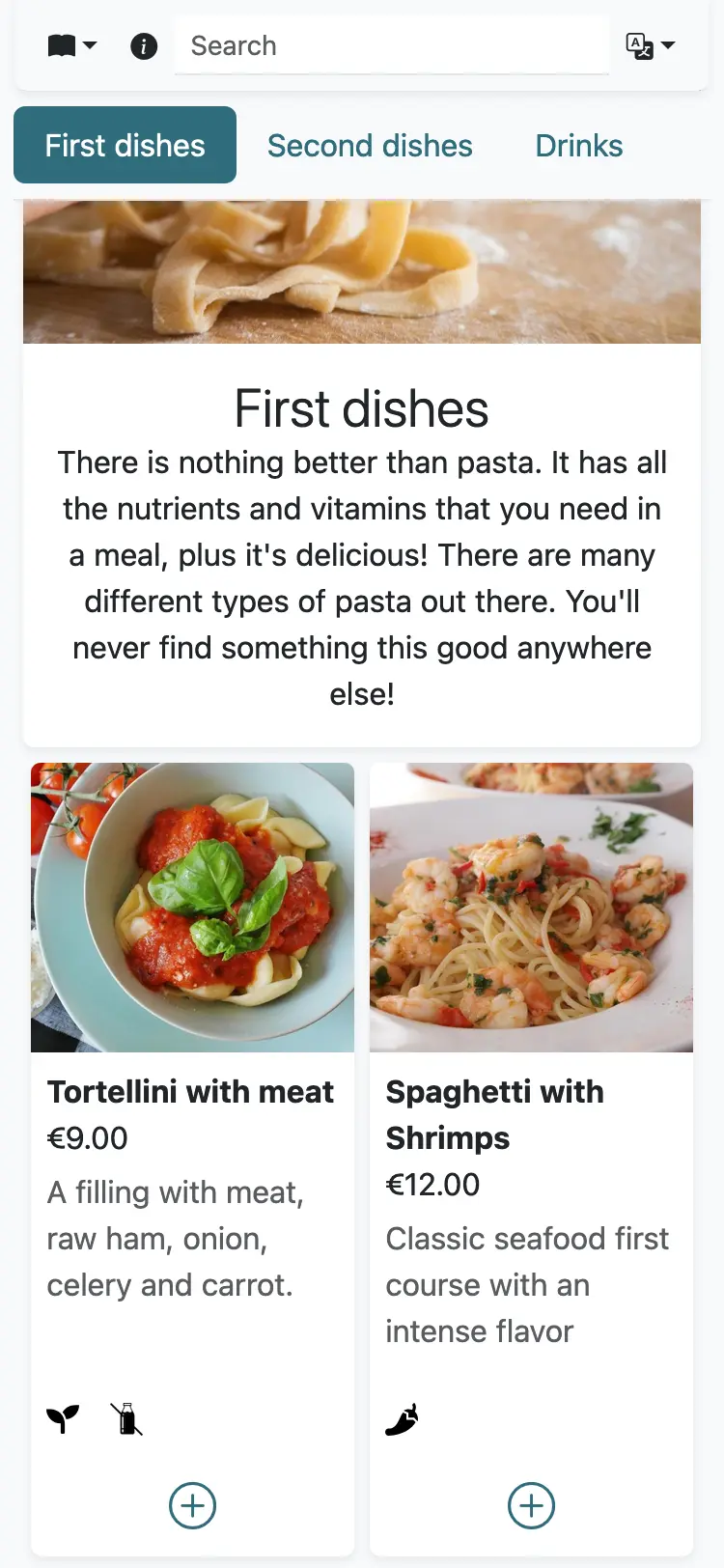The width and height of the screenshot is (724, 1568).
Task: Add Spaghetti with Shrimps to order
Action: tap(532, 1505)
